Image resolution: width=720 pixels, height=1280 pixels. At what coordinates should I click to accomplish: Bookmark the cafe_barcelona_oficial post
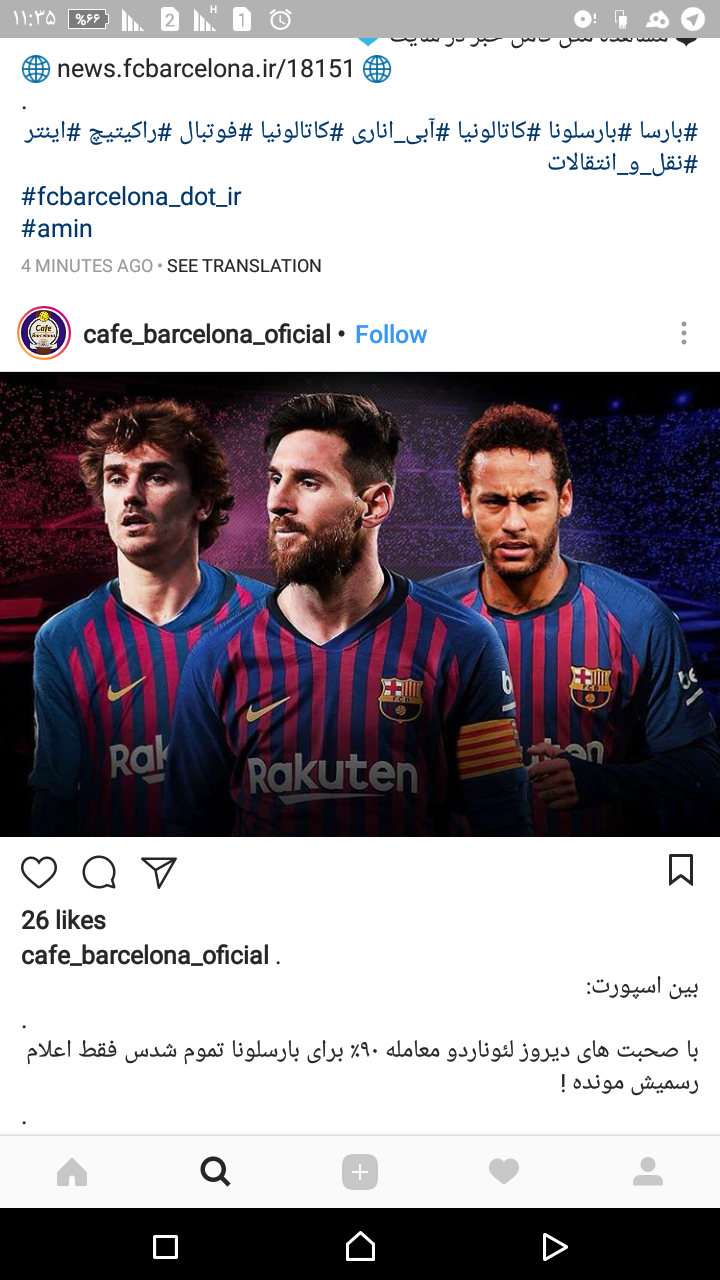pos(681,870)
